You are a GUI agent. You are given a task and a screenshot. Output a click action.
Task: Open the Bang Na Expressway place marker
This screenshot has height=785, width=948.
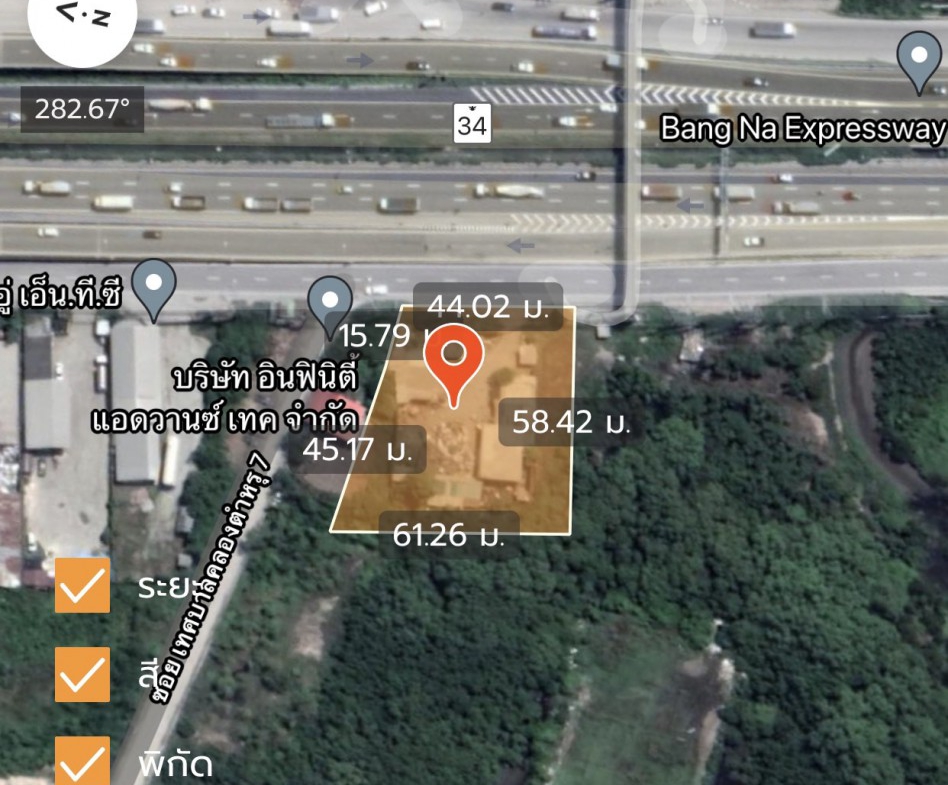919,60
